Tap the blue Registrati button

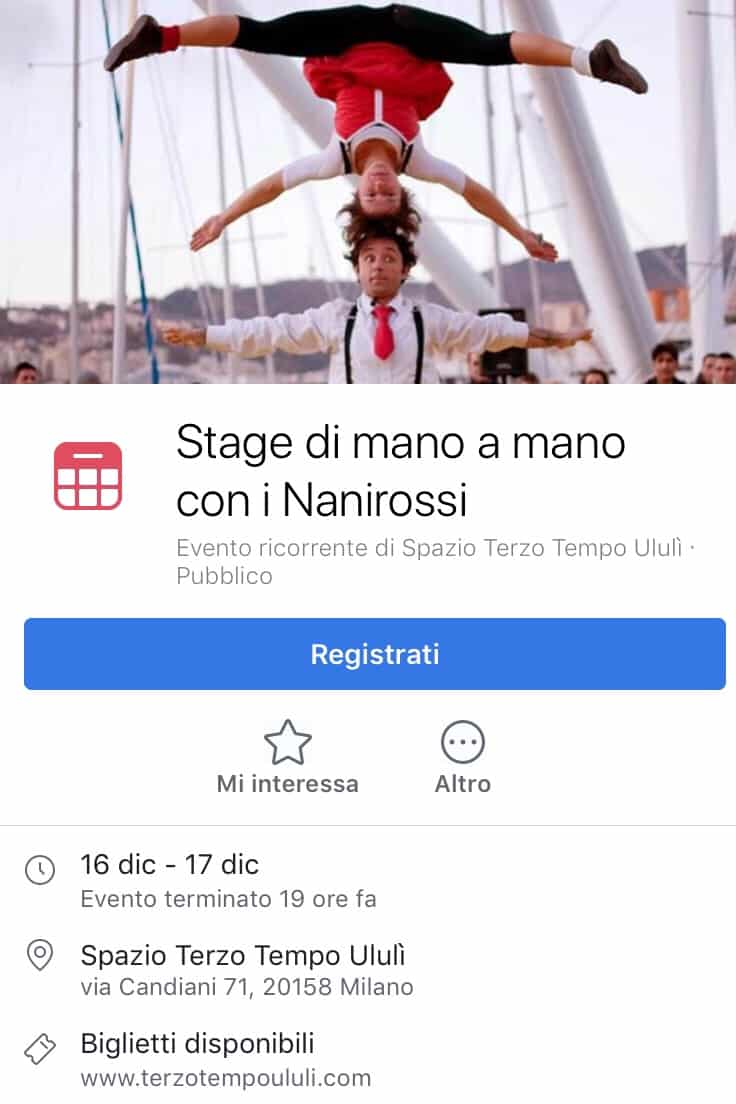point(374,654)
